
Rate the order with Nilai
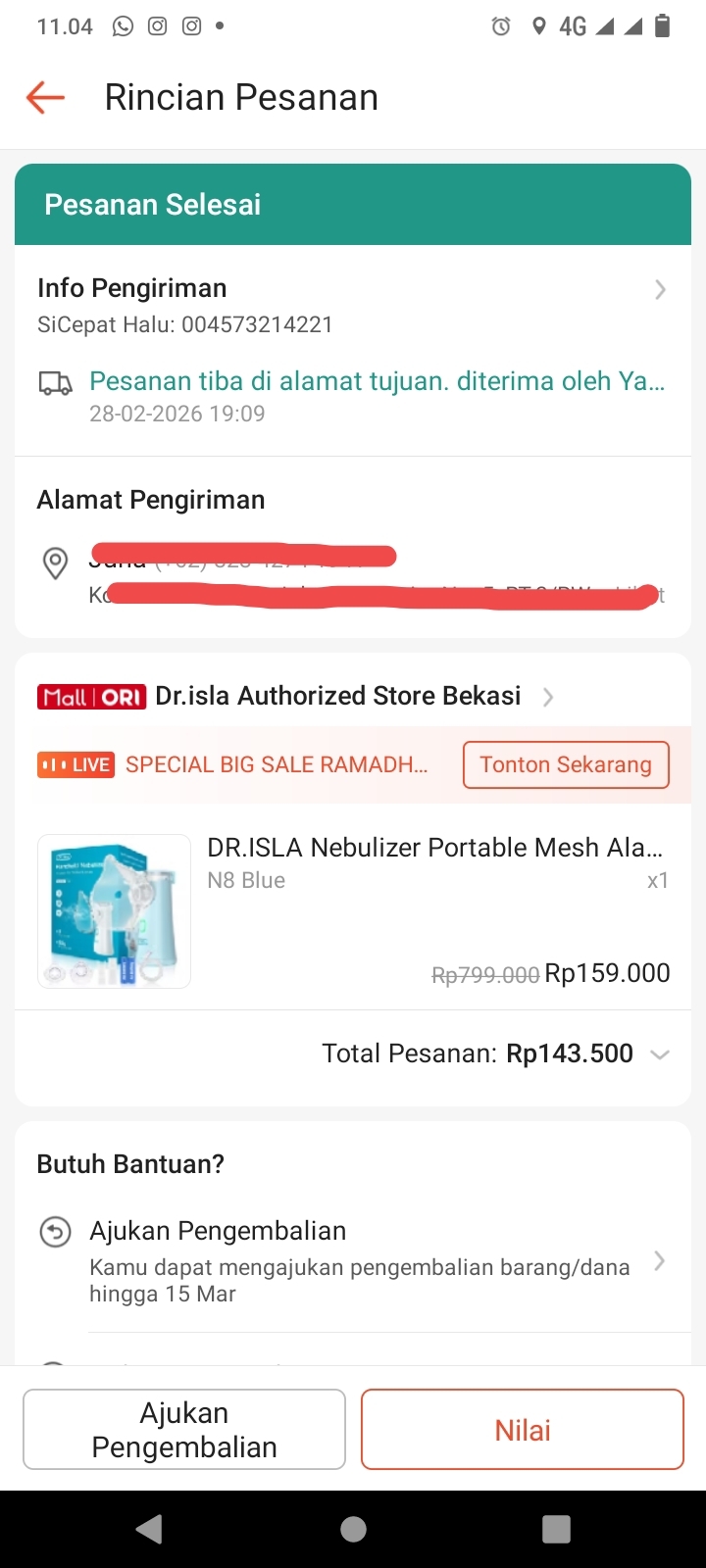tap(522, 1430)
